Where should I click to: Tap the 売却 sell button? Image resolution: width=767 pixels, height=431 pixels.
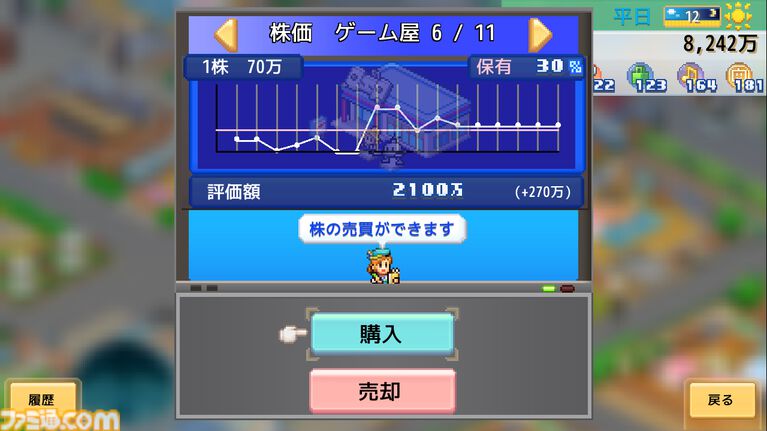coord(382,391)
